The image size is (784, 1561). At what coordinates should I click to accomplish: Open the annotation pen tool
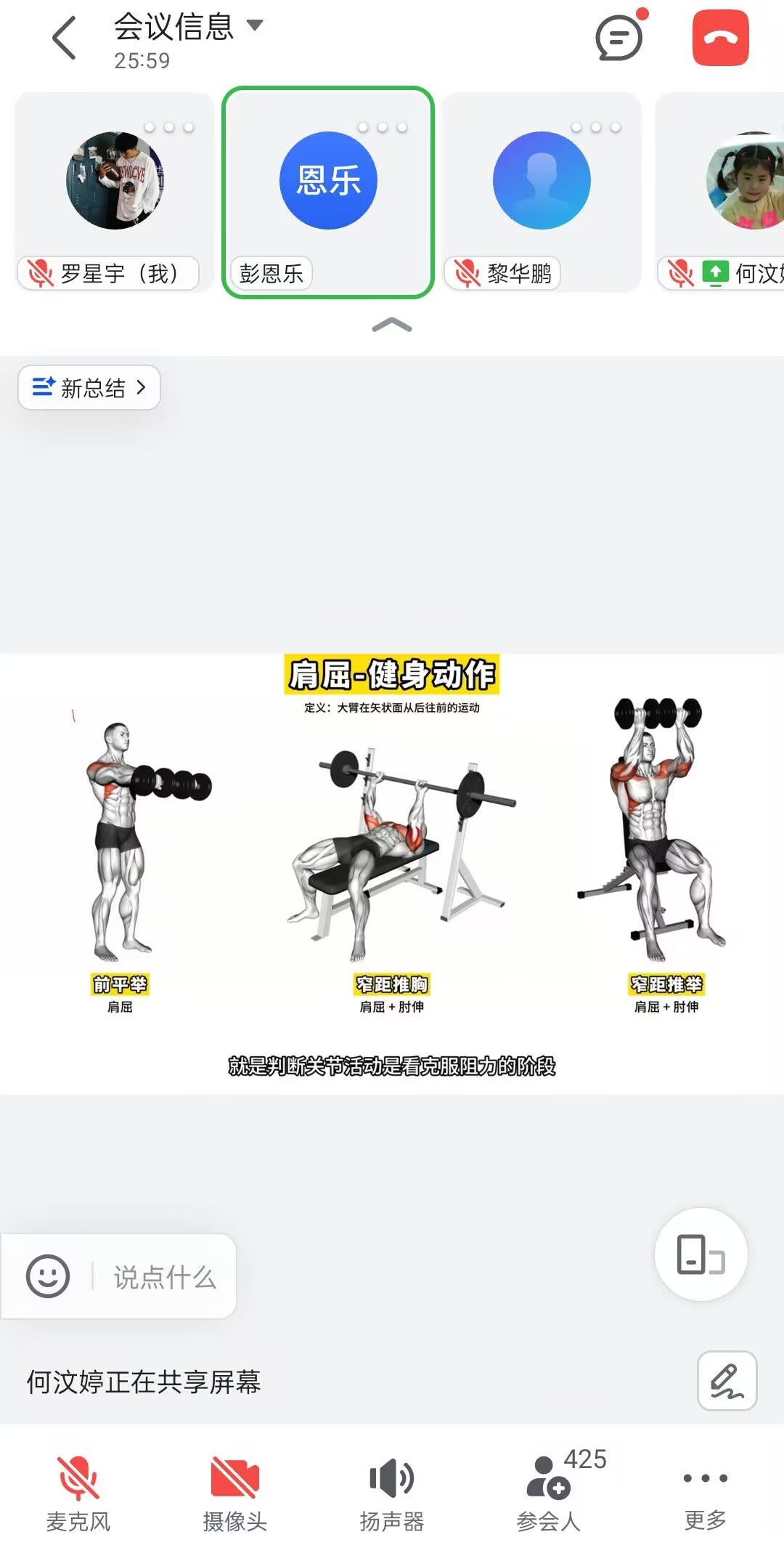[727, 1381]
